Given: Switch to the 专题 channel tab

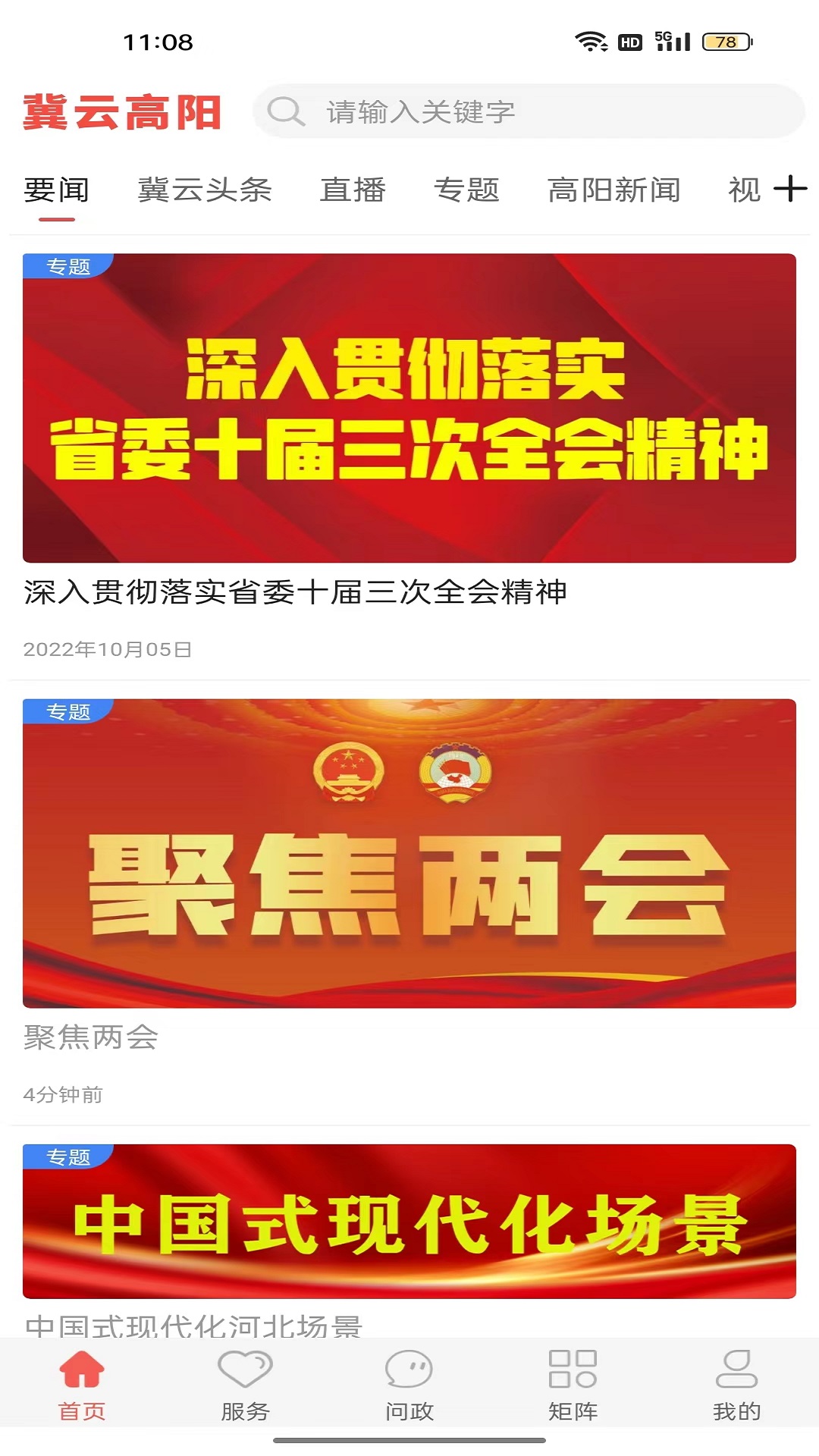Looking at the screenshot, I should 468,190.
